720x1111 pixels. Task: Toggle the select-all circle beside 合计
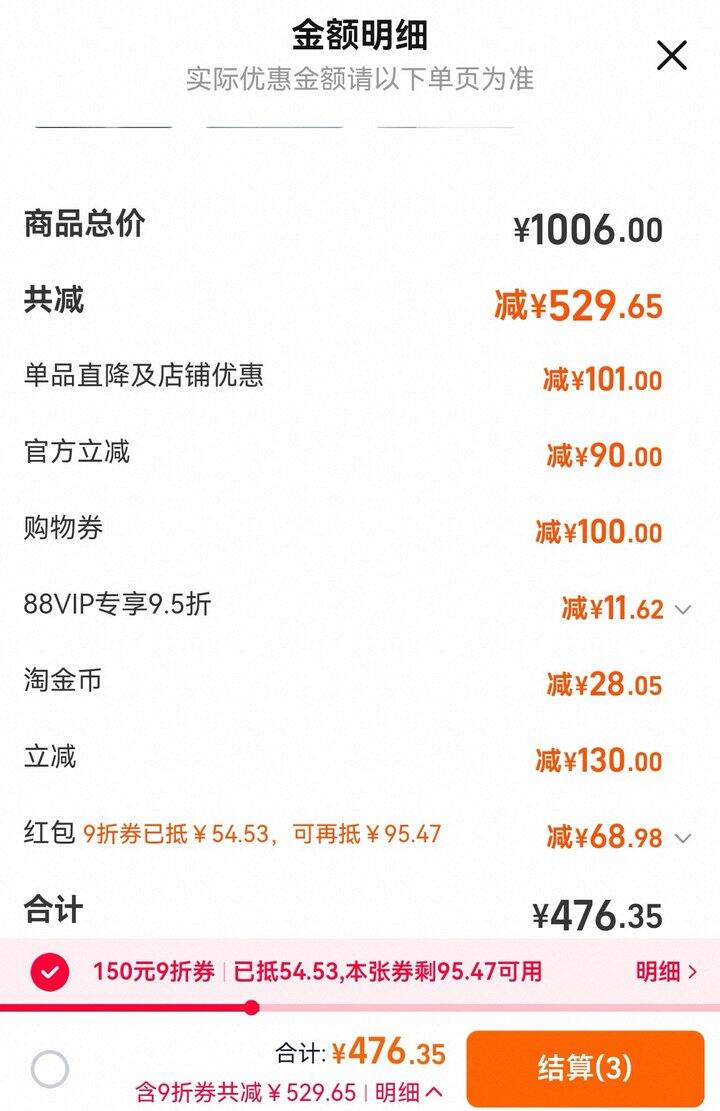[50, 1070]
